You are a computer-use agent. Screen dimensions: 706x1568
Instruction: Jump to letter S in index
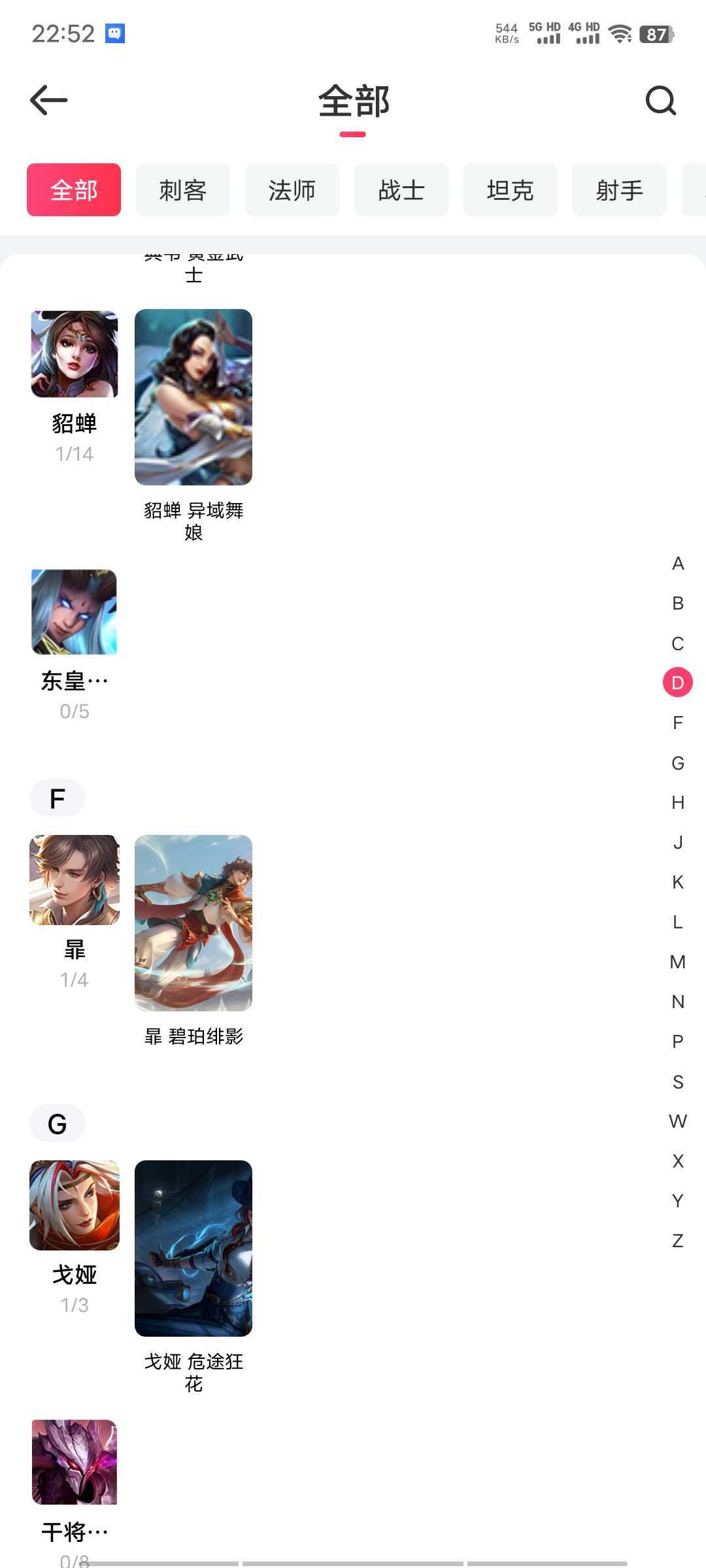pyautogui.click(x=678, y=1082)
